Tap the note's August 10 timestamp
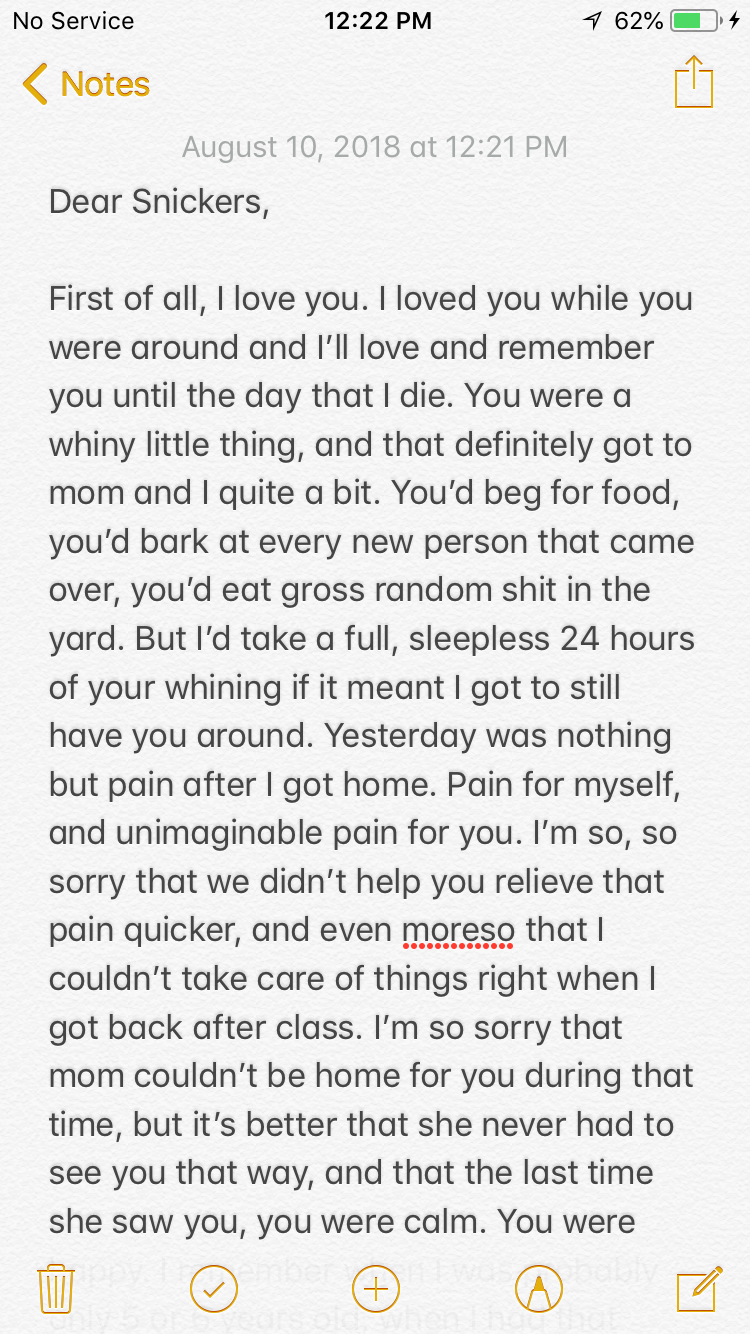This screenshot has width=750, height=1334. [x=374, y=146]
